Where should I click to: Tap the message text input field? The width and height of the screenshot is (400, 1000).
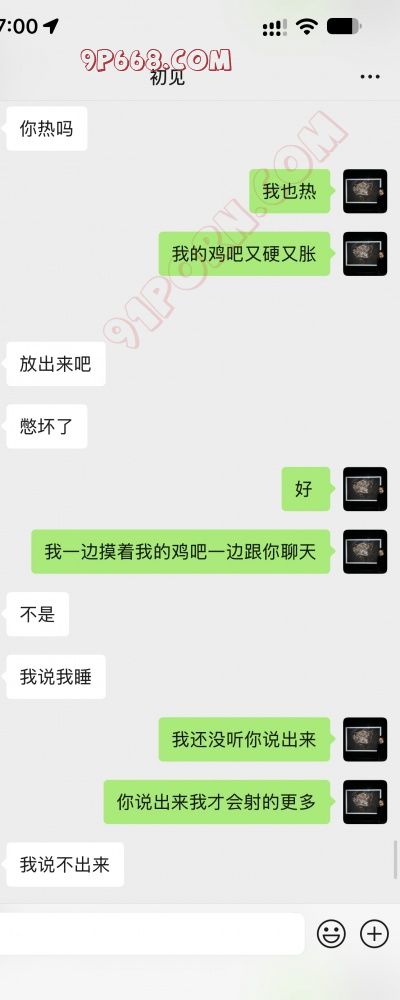(x=151, y=934)
